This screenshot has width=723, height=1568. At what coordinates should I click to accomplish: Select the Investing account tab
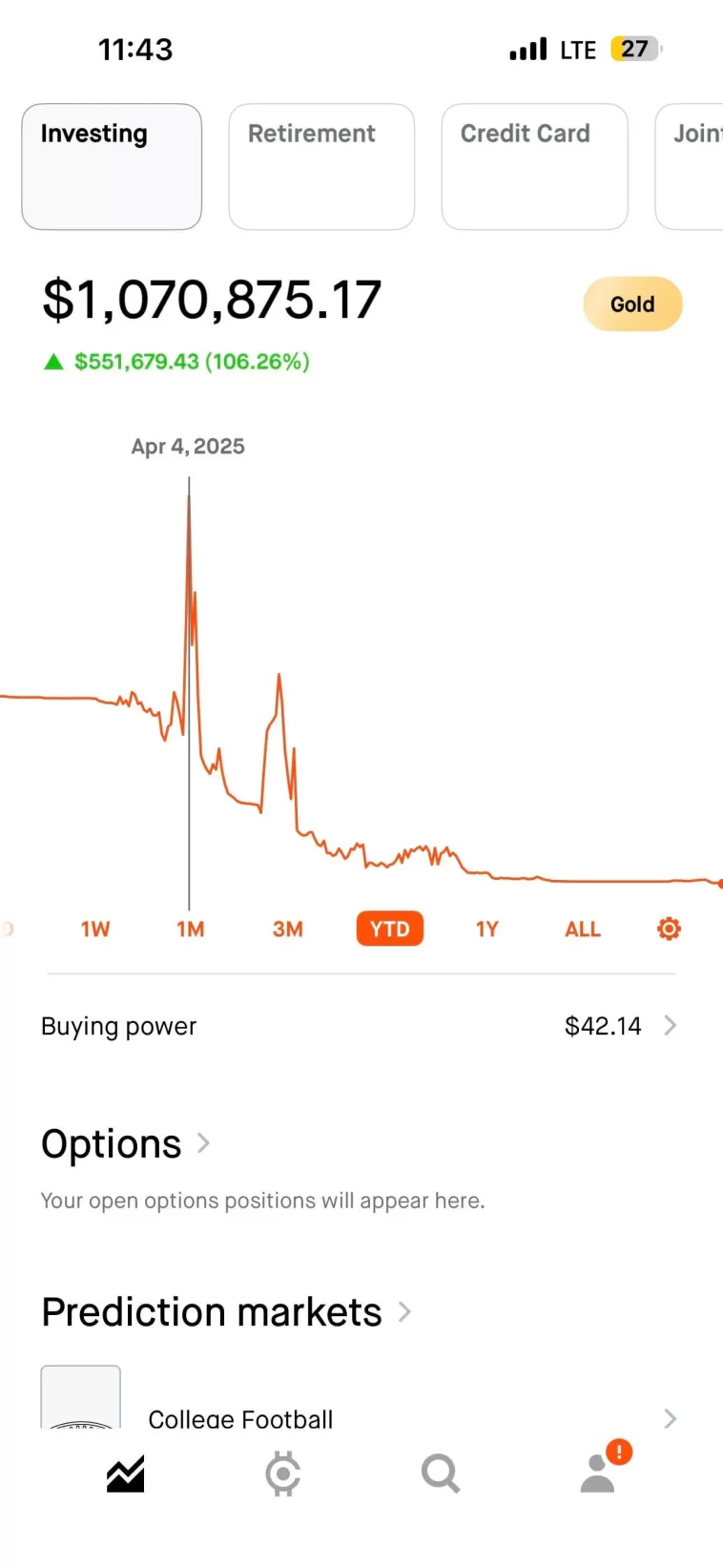(112, 166)
